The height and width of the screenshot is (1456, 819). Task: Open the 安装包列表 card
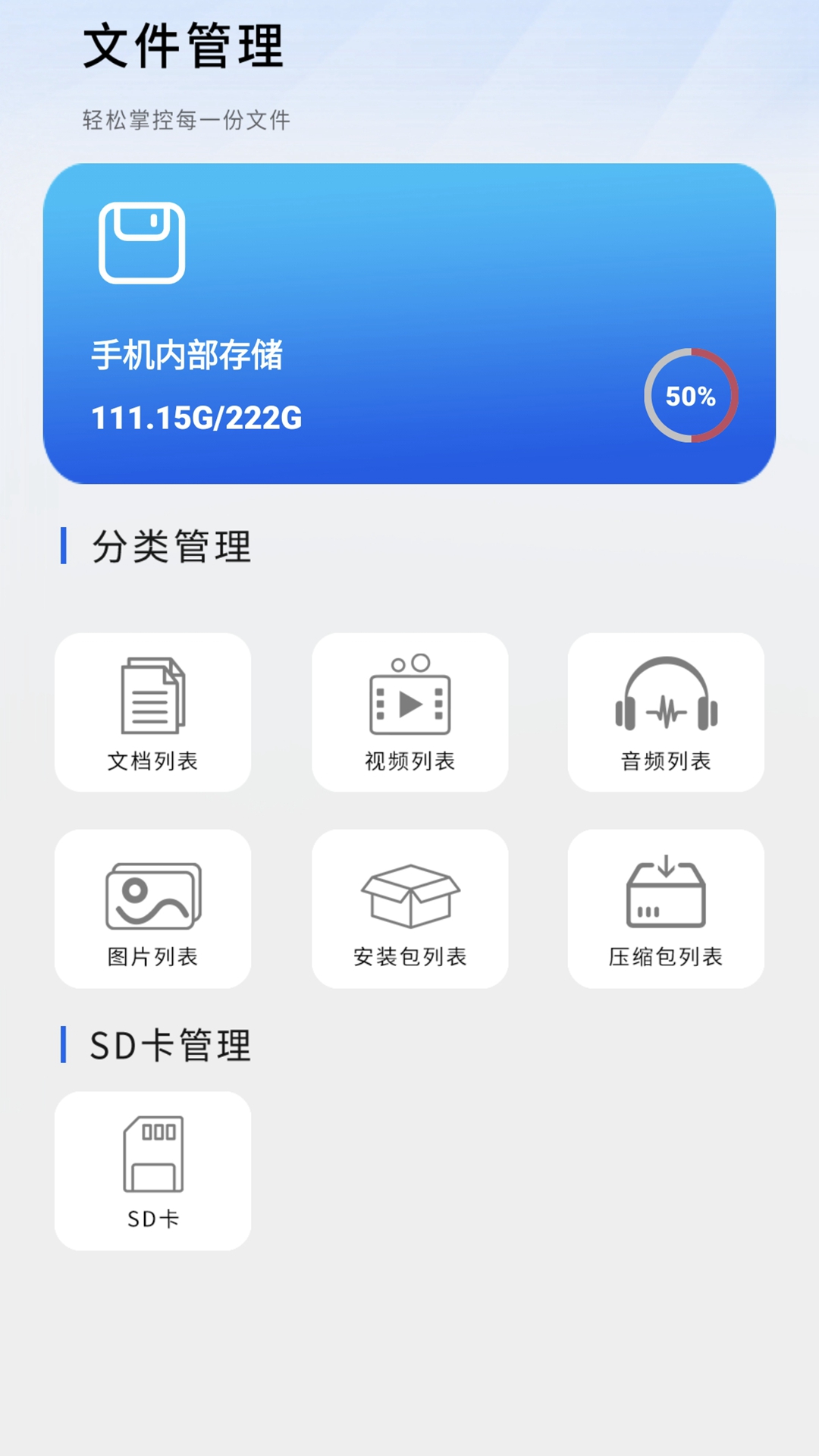[409, 908]
